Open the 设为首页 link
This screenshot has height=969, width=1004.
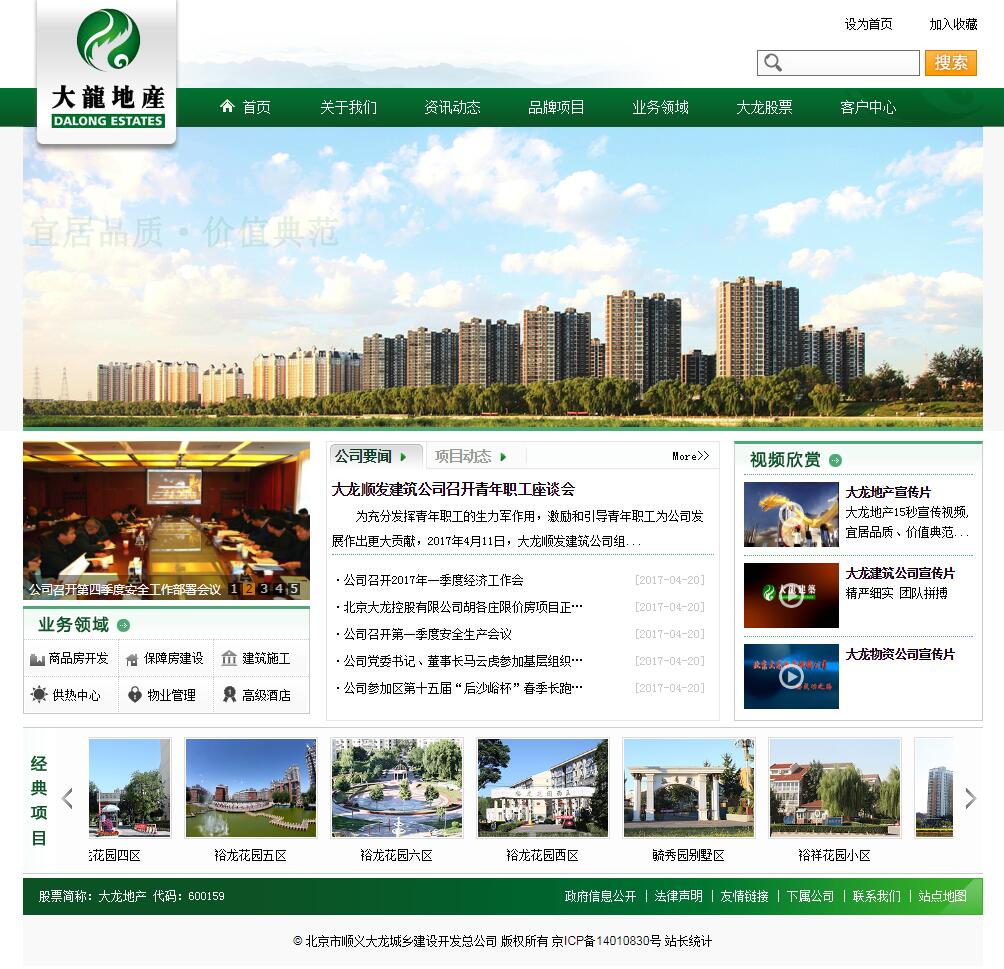868,24
